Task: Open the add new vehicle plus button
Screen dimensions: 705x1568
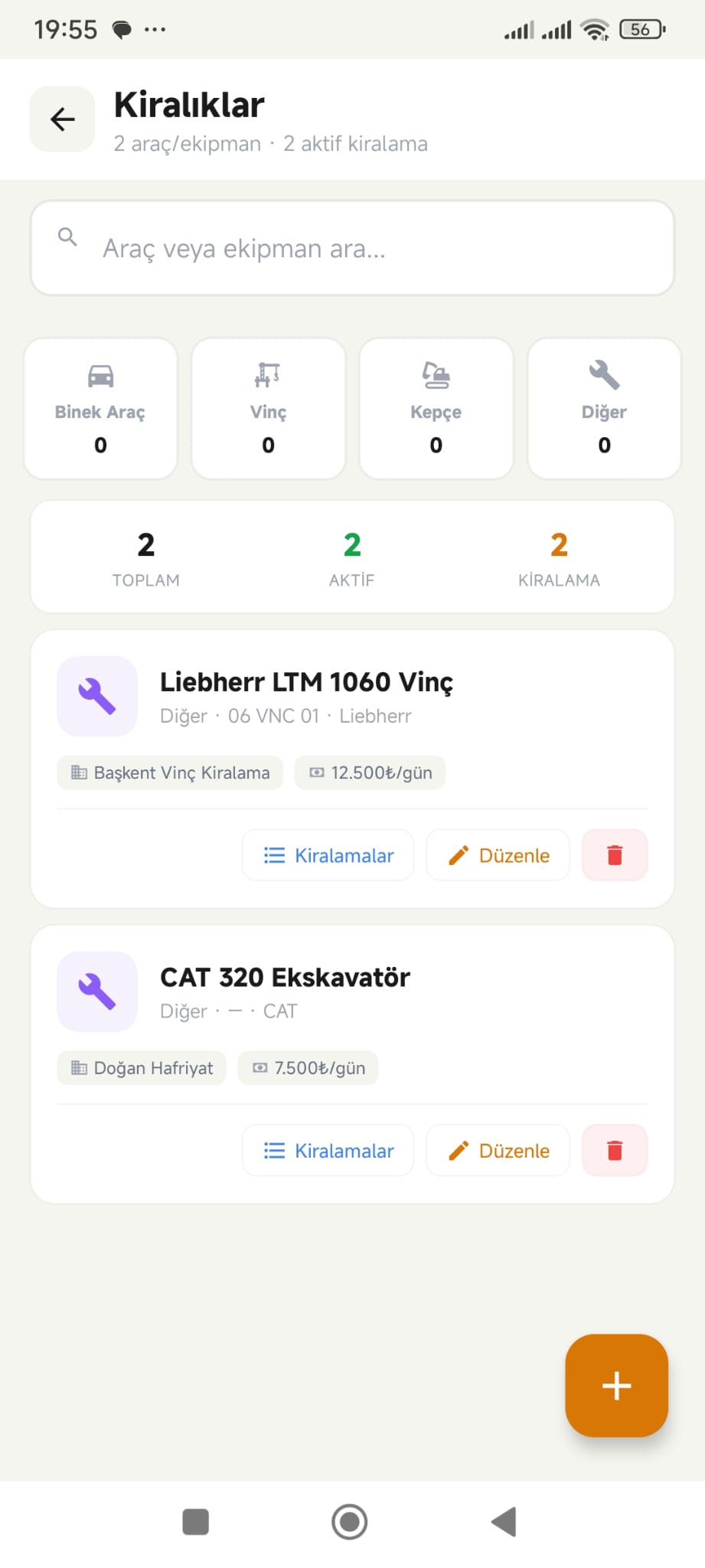Action: coord(615,1386)
